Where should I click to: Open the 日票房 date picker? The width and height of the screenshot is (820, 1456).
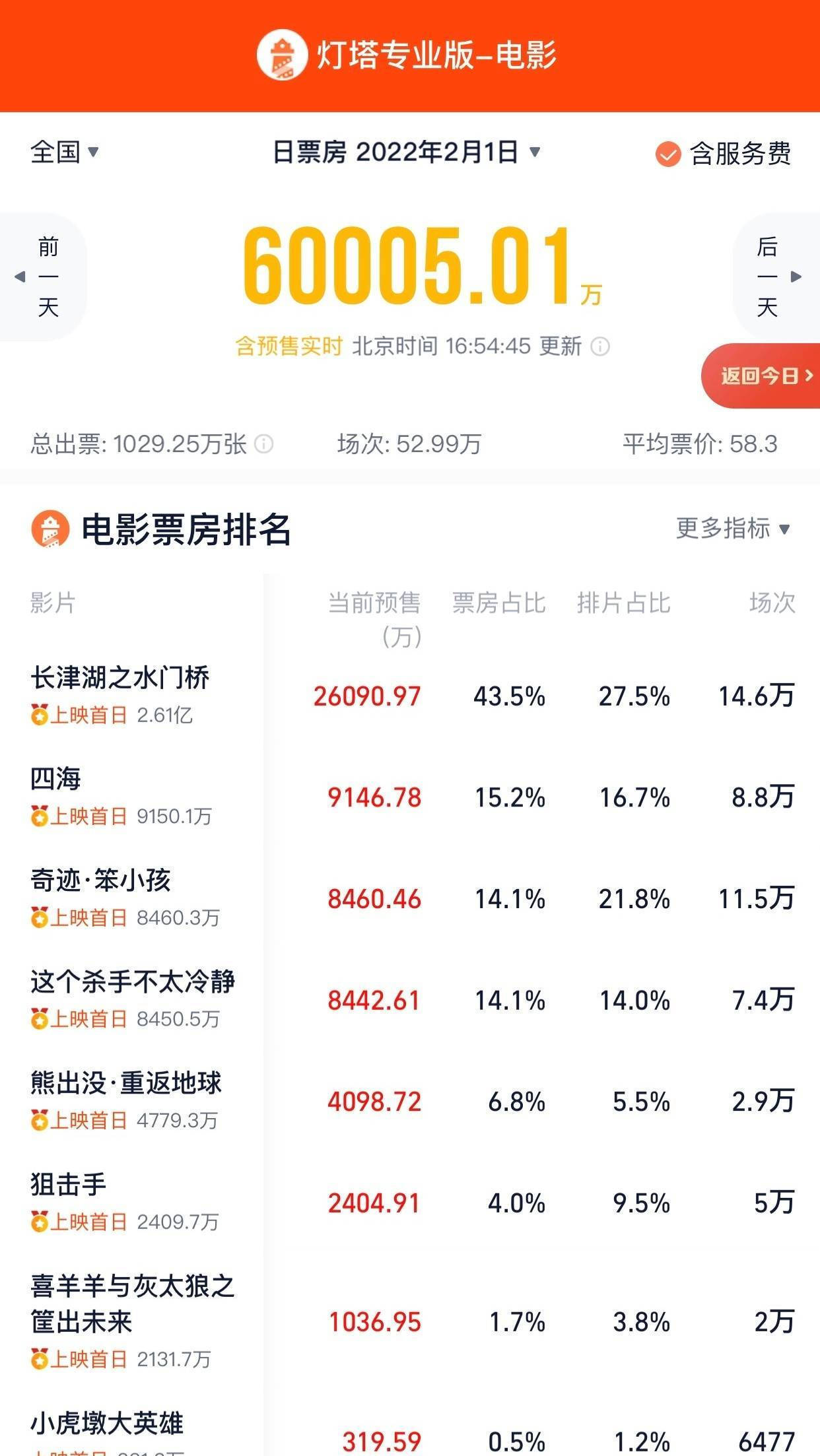[x=406, y=152]
